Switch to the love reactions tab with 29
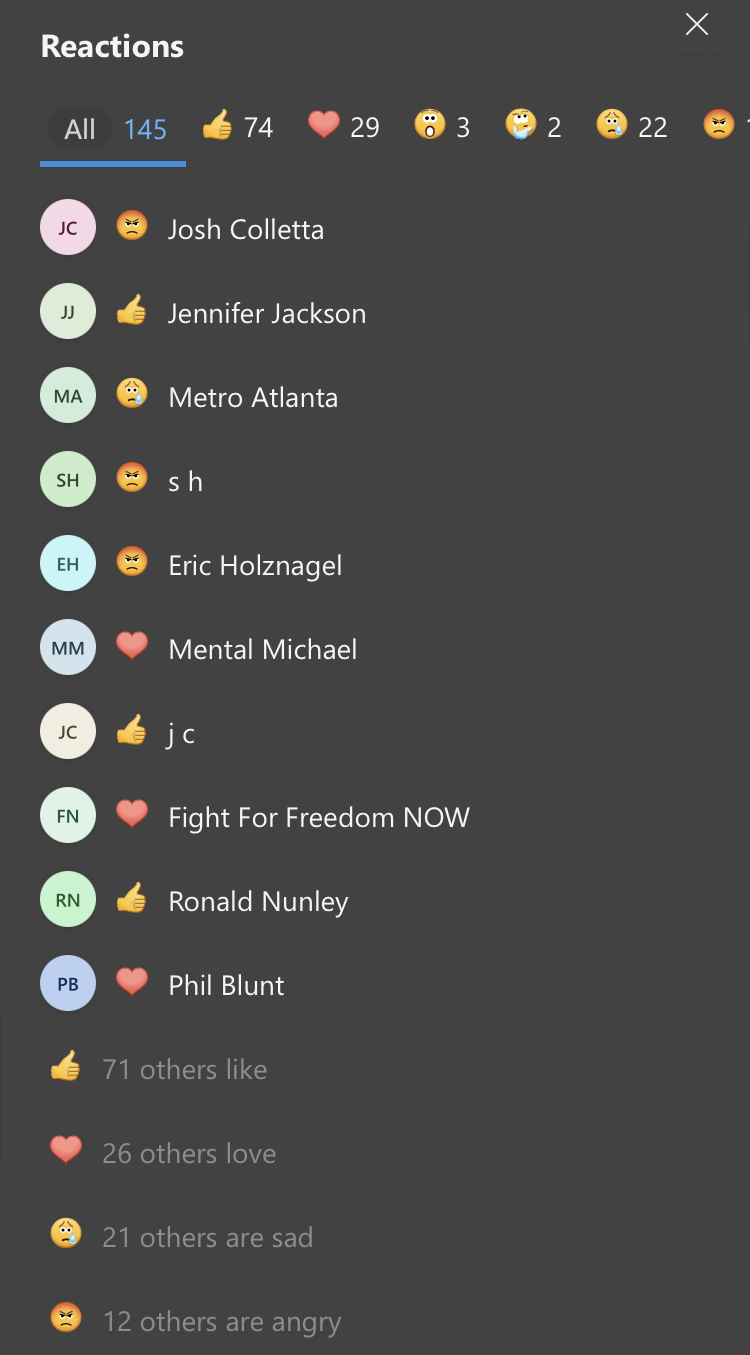The width and height of the screenshot is (750, 1355). 344,127
